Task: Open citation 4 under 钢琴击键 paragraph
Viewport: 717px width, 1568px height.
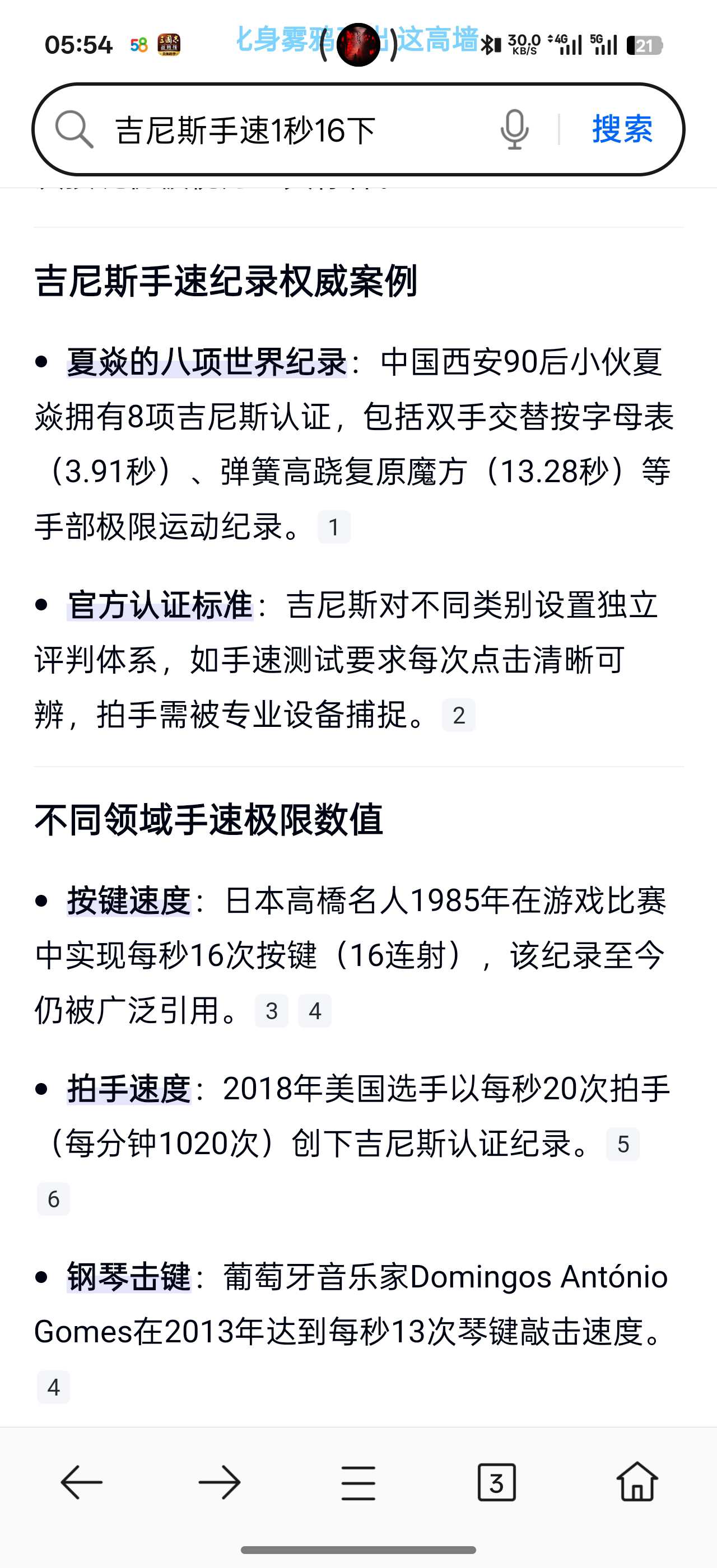Action: point(54,1387)
